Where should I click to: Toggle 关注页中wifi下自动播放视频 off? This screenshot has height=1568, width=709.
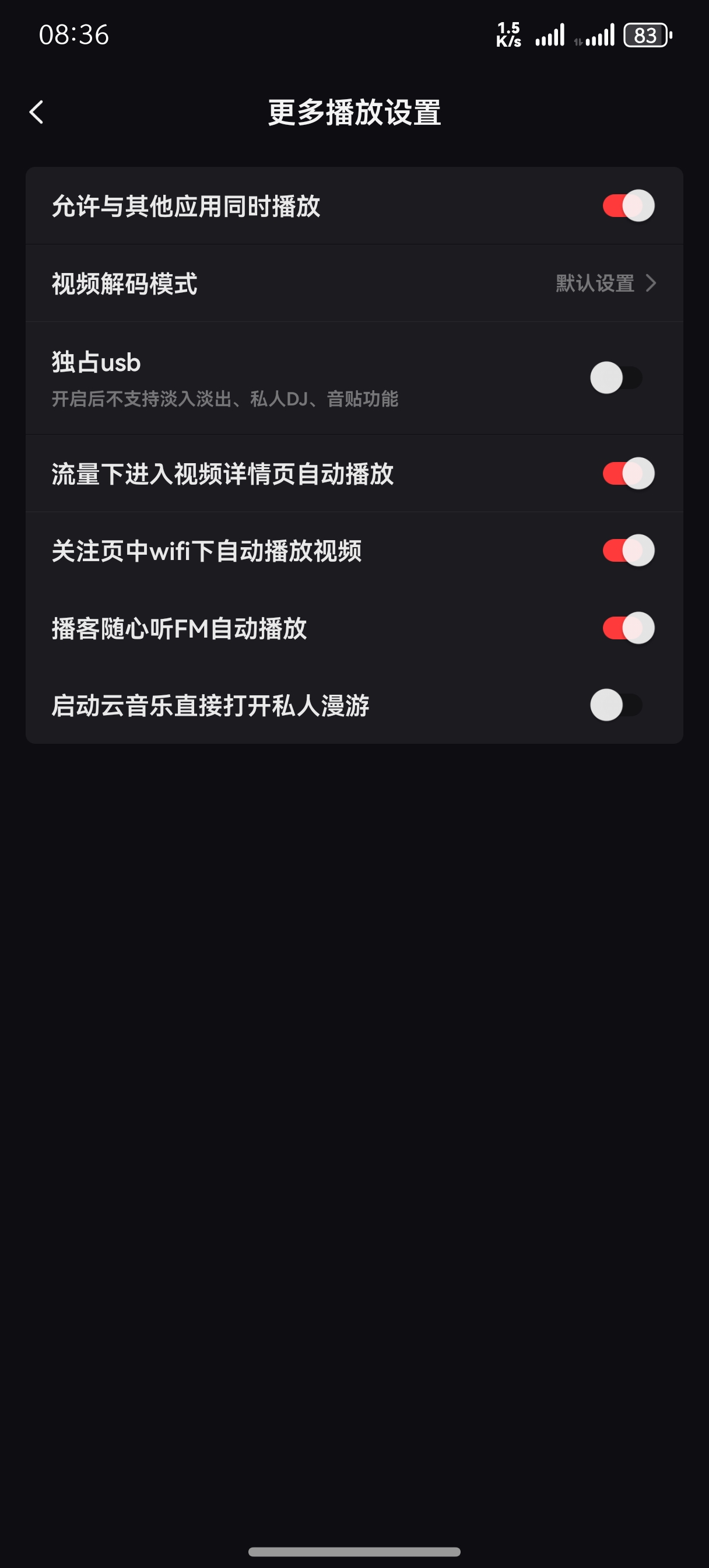coord(628,551)
